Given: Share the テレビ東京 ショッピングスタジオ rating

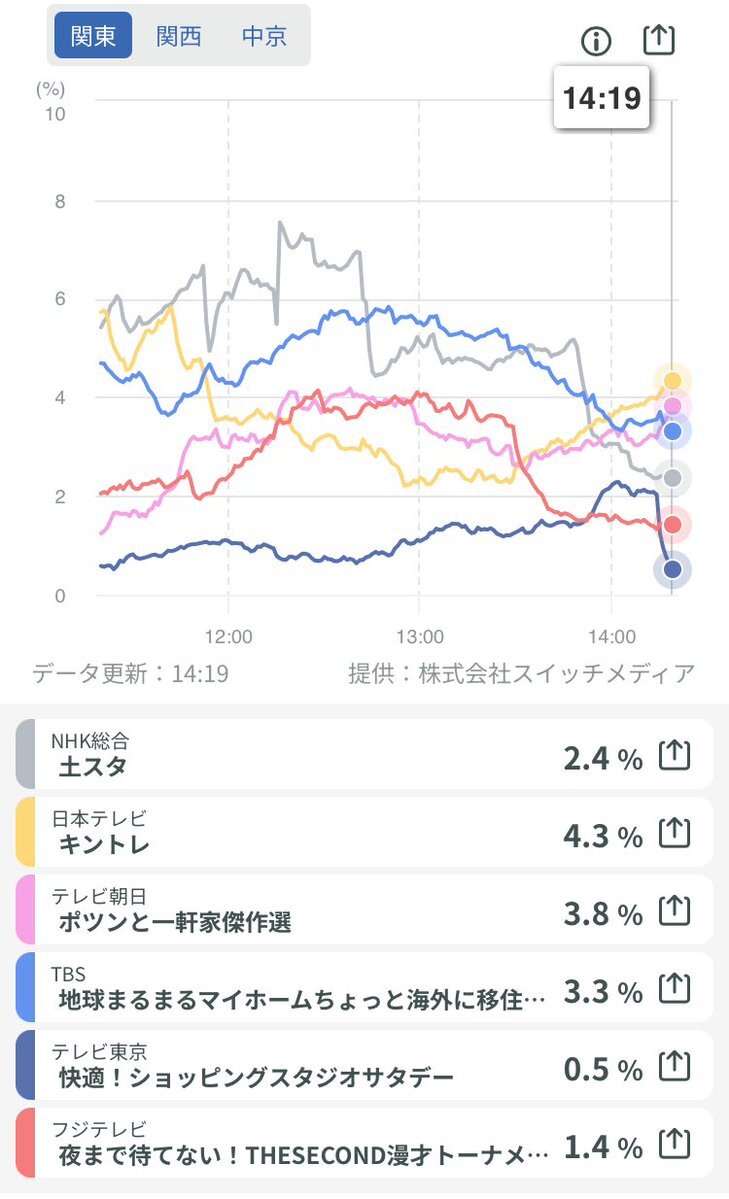Looking at the screenshot, I should coord(676,1069).
